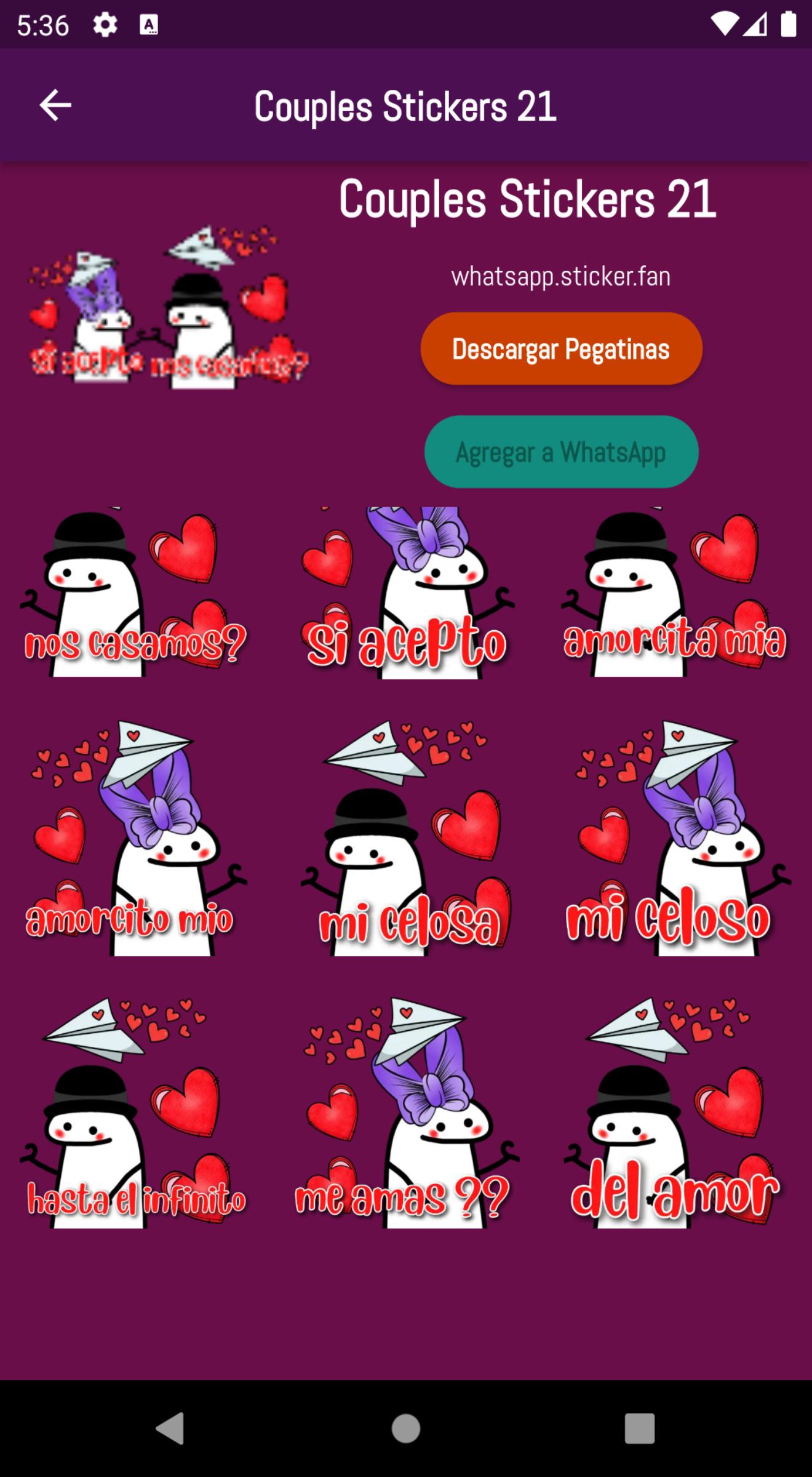Go back using the app bar arrow
812x1477 pixels.
click(x=55, y=105)
